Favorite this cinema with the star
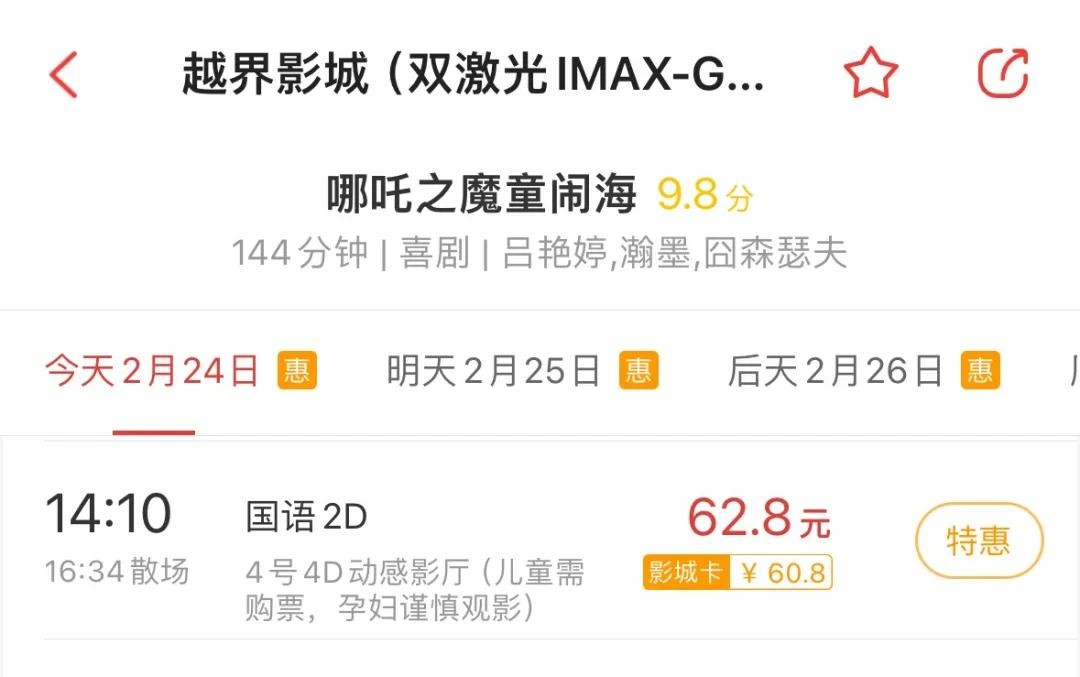 tap(870, 74)
